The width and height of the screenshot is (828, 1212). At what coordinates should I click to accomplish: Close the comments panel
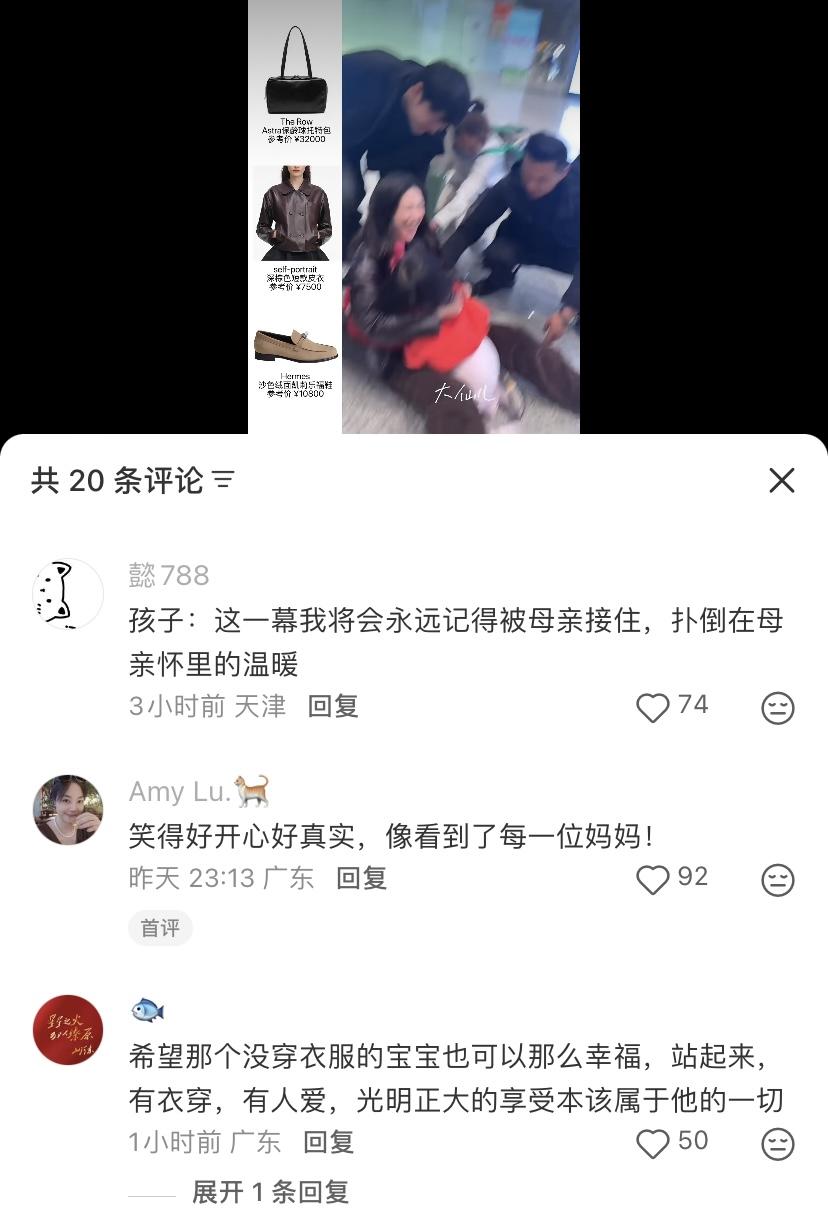[781, 480]
